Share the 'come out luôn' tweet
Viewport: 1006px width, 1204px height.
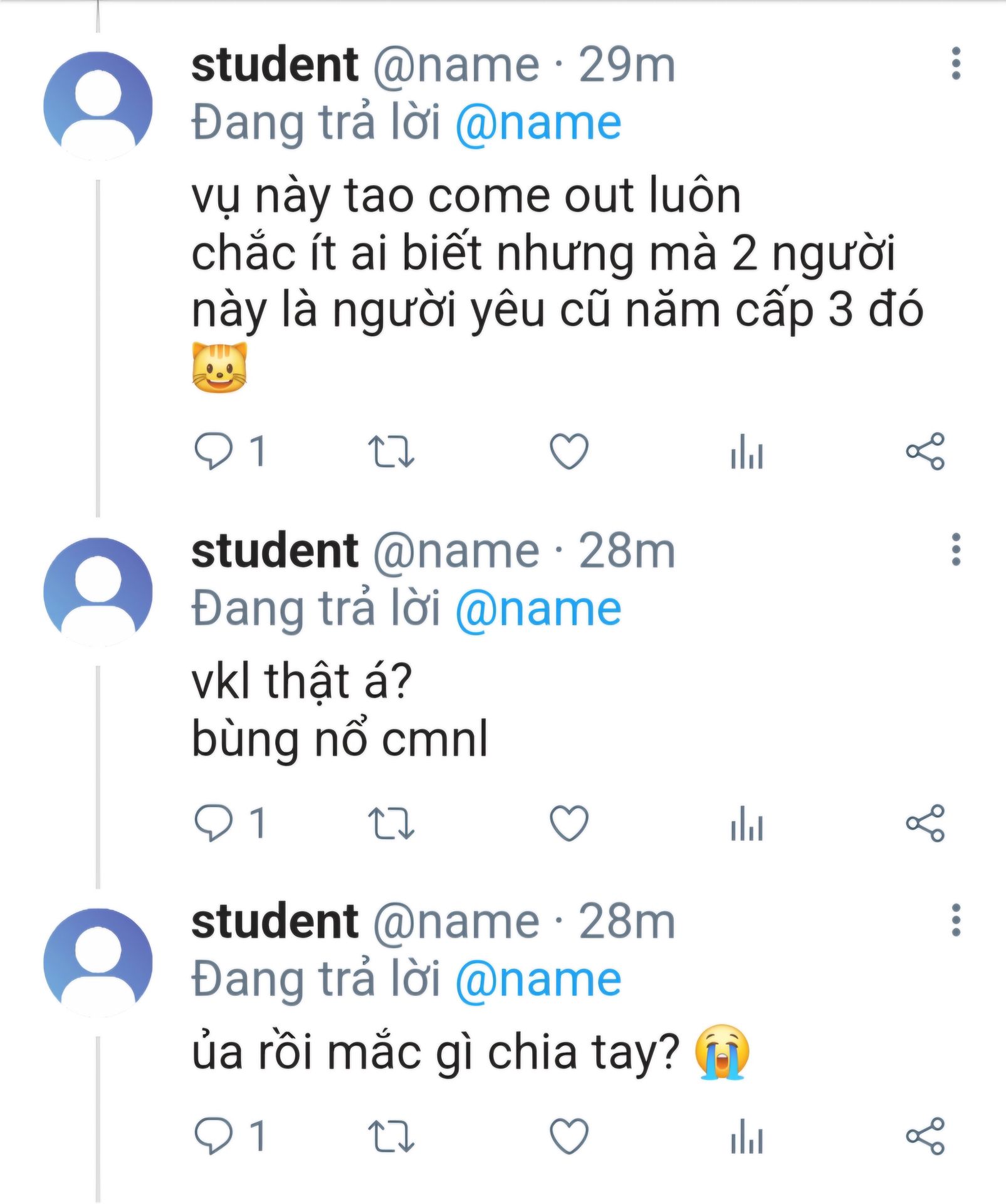point(925,451)
